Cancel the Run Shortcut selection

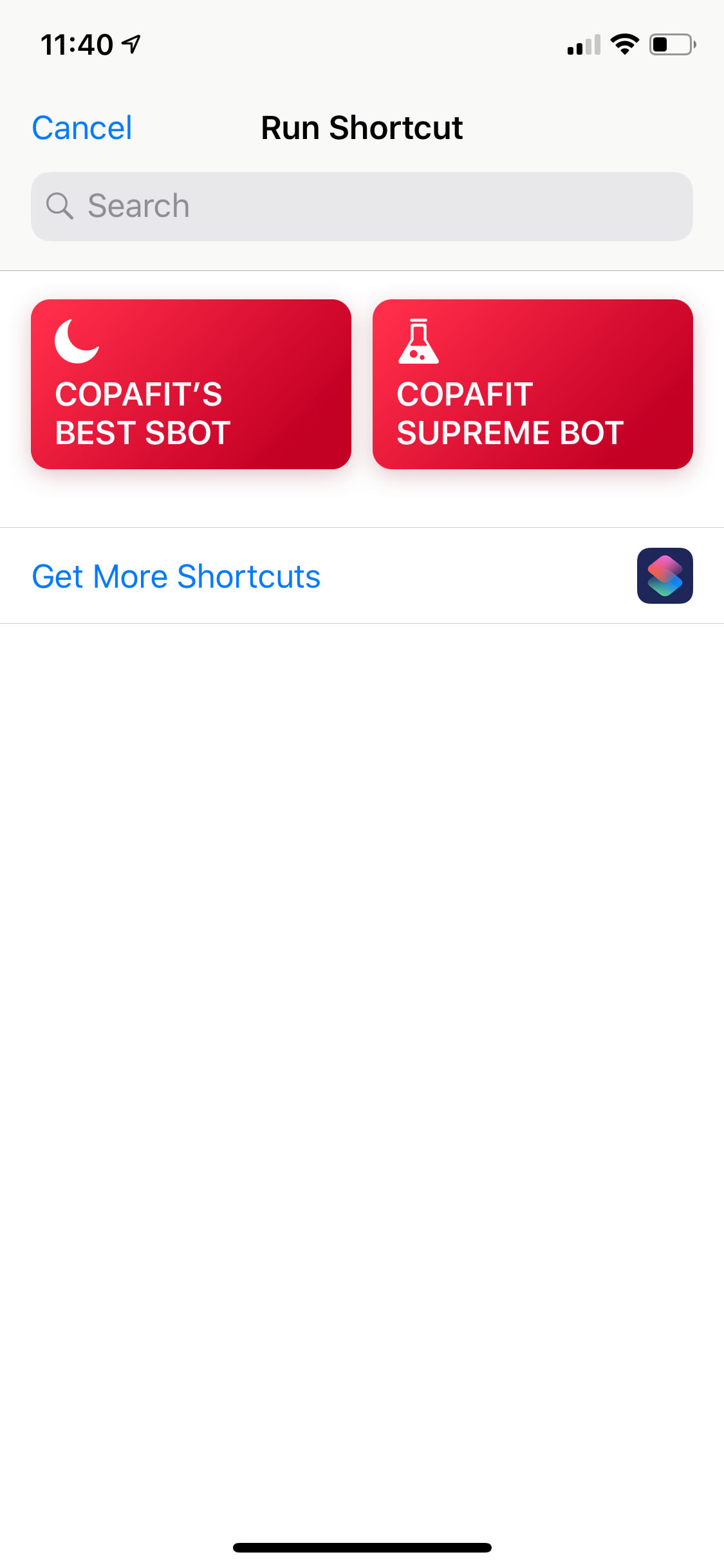pyautogui.click(x=82, y=128)
